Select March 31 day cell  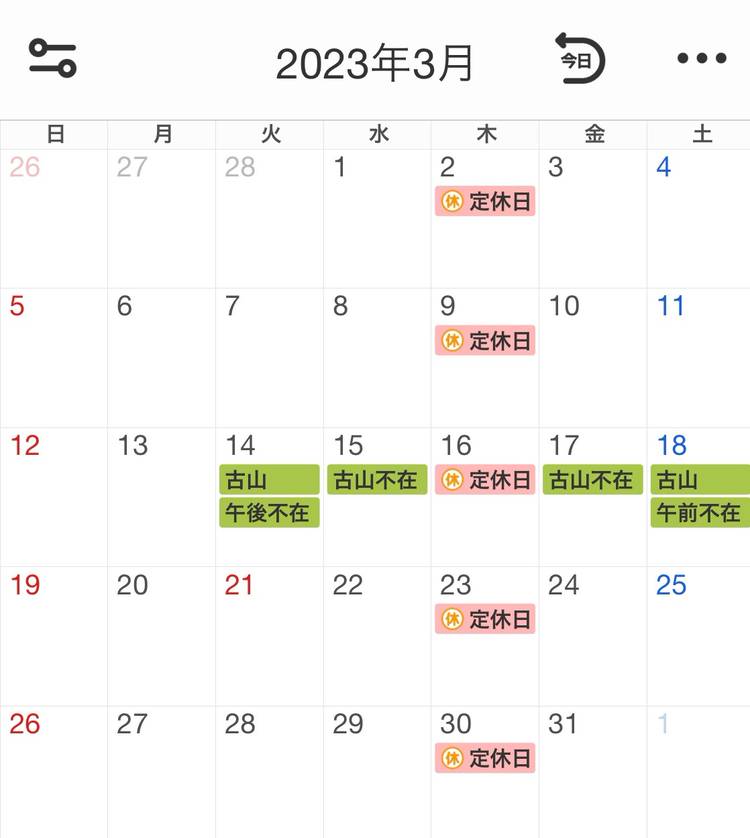pos(593,775)
